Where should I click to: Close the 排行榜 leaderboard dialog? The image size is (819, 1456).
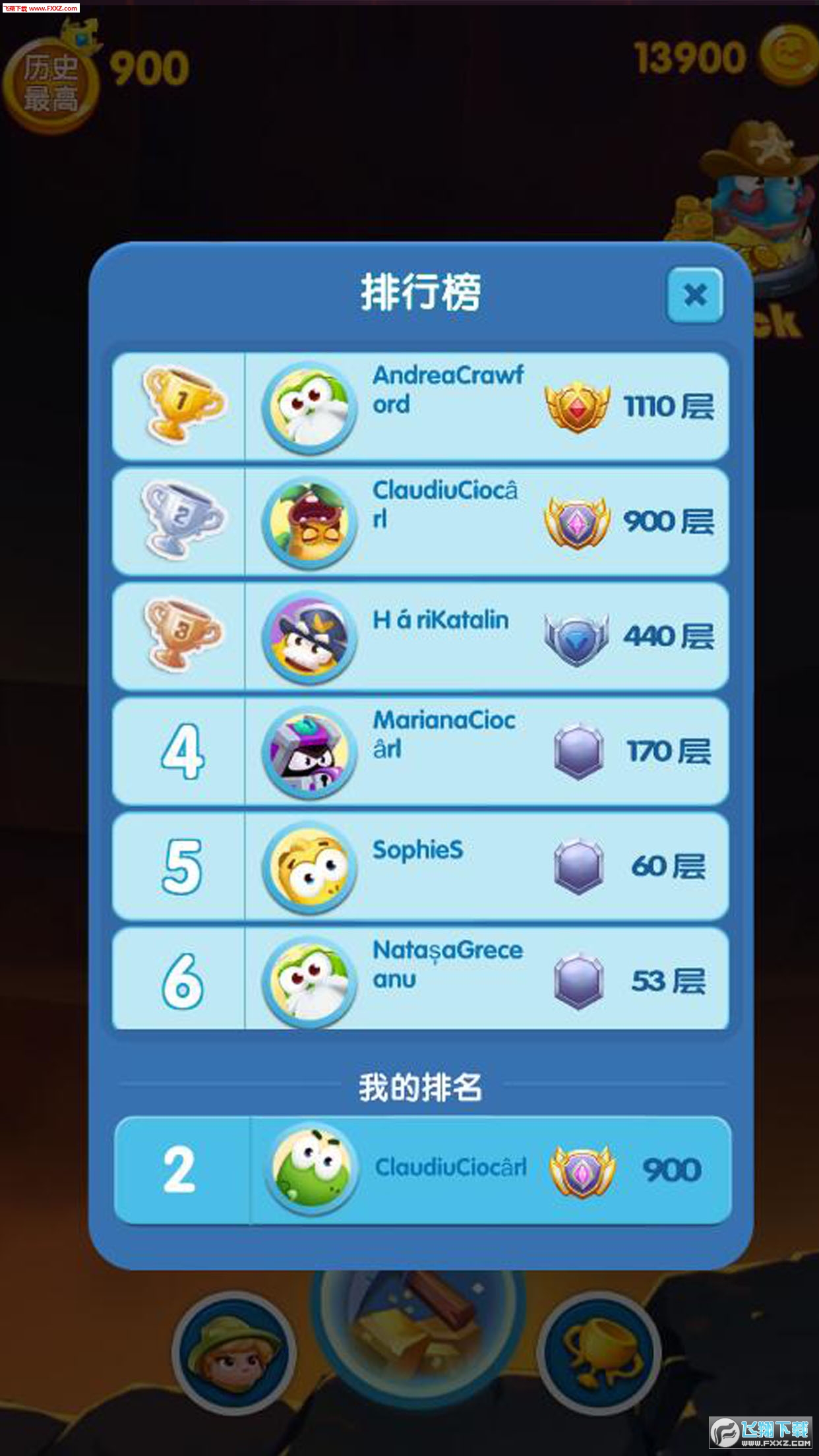coord(695,295)
